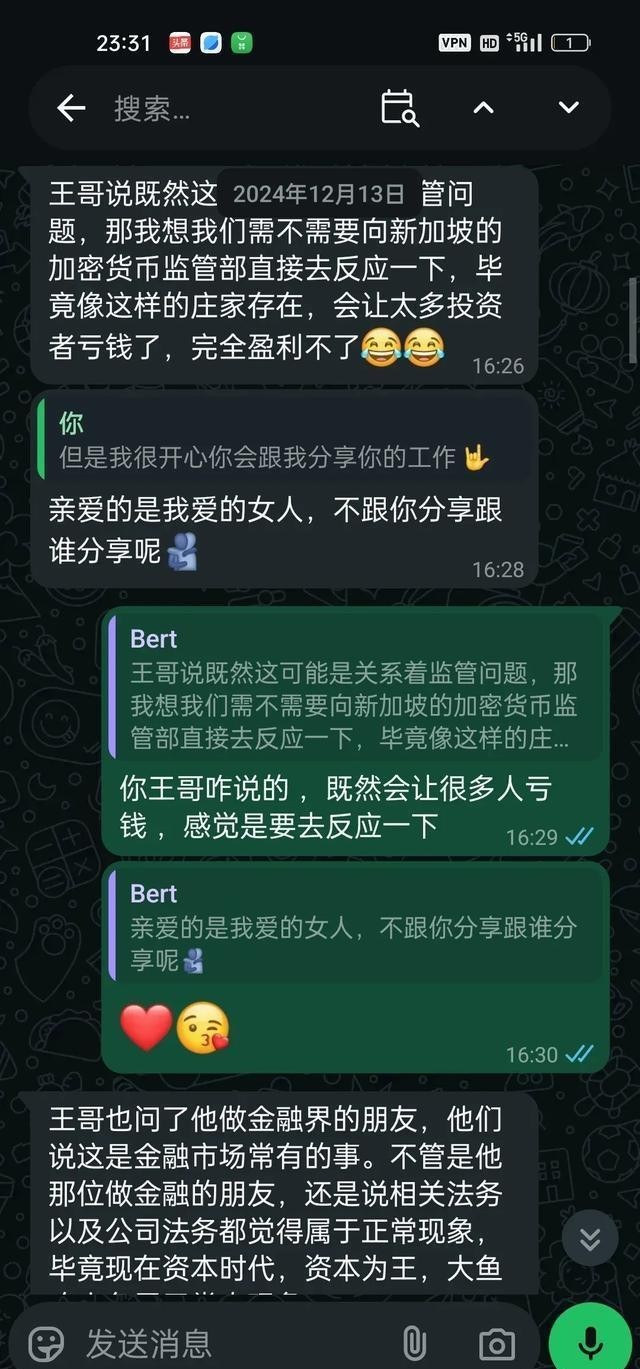Screen dimensions: 640x1369
Task: Open quoted Bert message 亲爱的是我爱的女人
Action: tap(356, 929)
